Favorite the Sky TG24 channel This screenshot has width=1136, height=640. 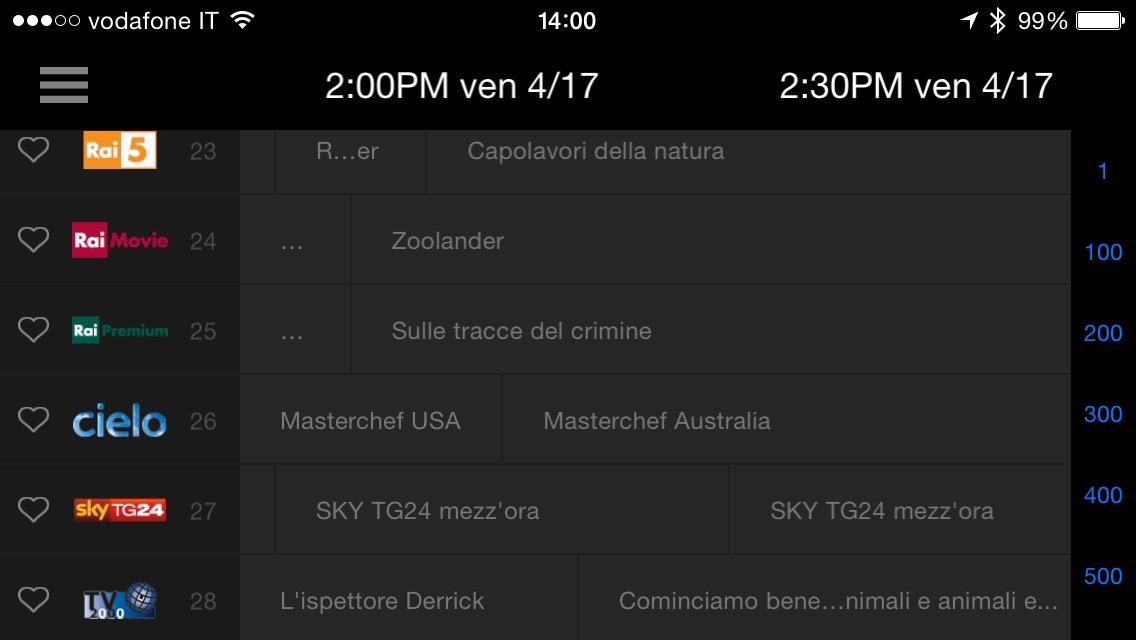pyautogui.click(x=34, y=510)
